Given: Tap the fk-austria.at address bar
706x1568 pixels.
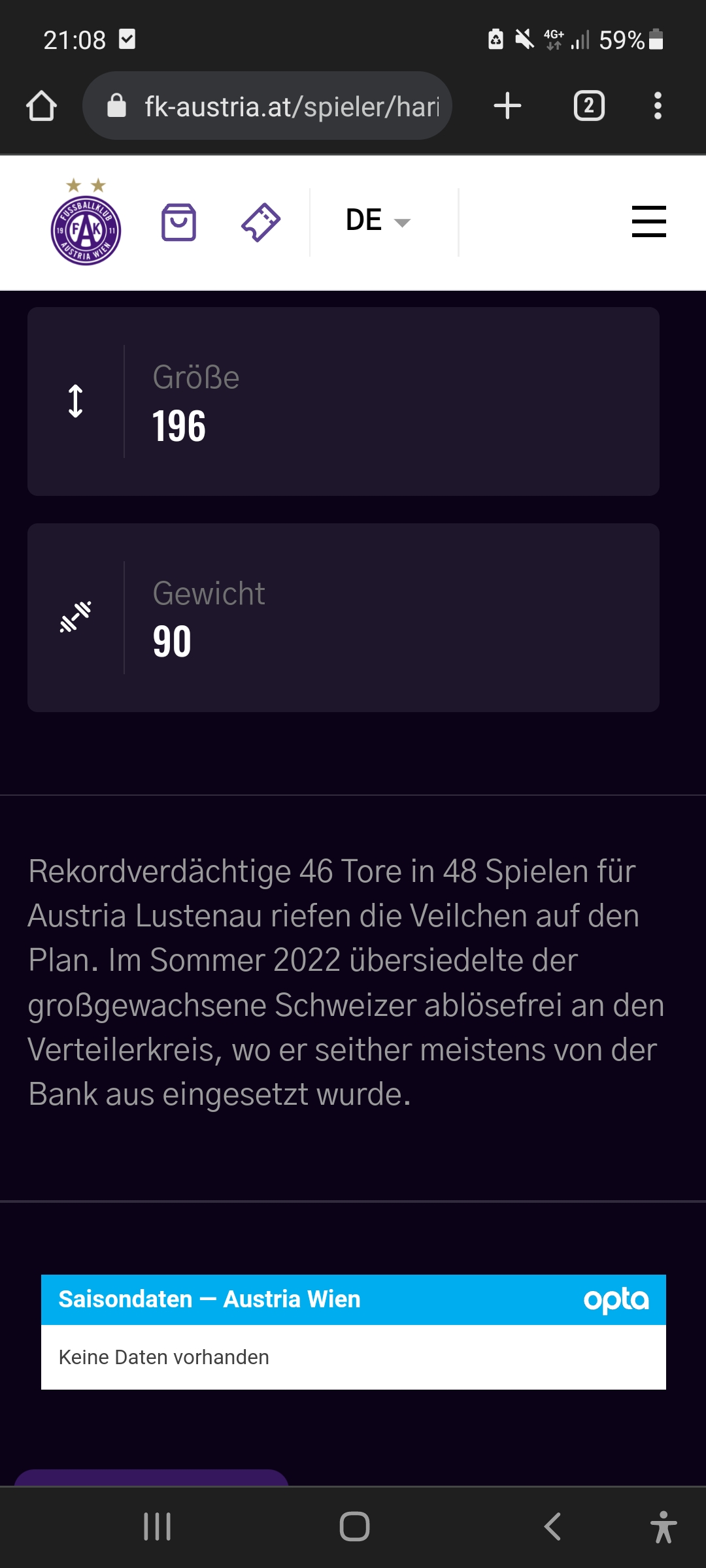Looking at the screenshot, I should click(x=267, y=106).
